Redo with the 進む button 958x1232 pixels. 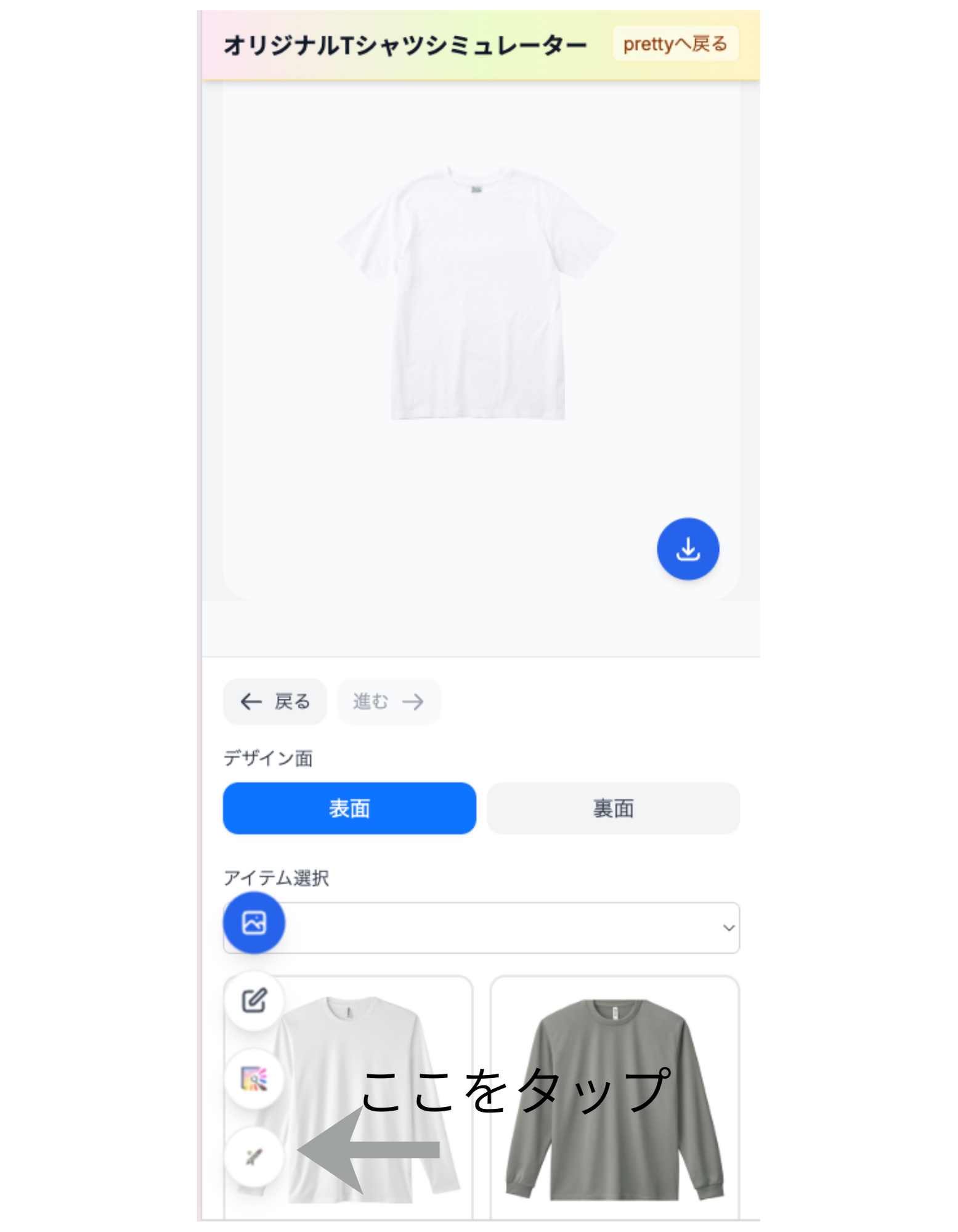coord(388,701)
